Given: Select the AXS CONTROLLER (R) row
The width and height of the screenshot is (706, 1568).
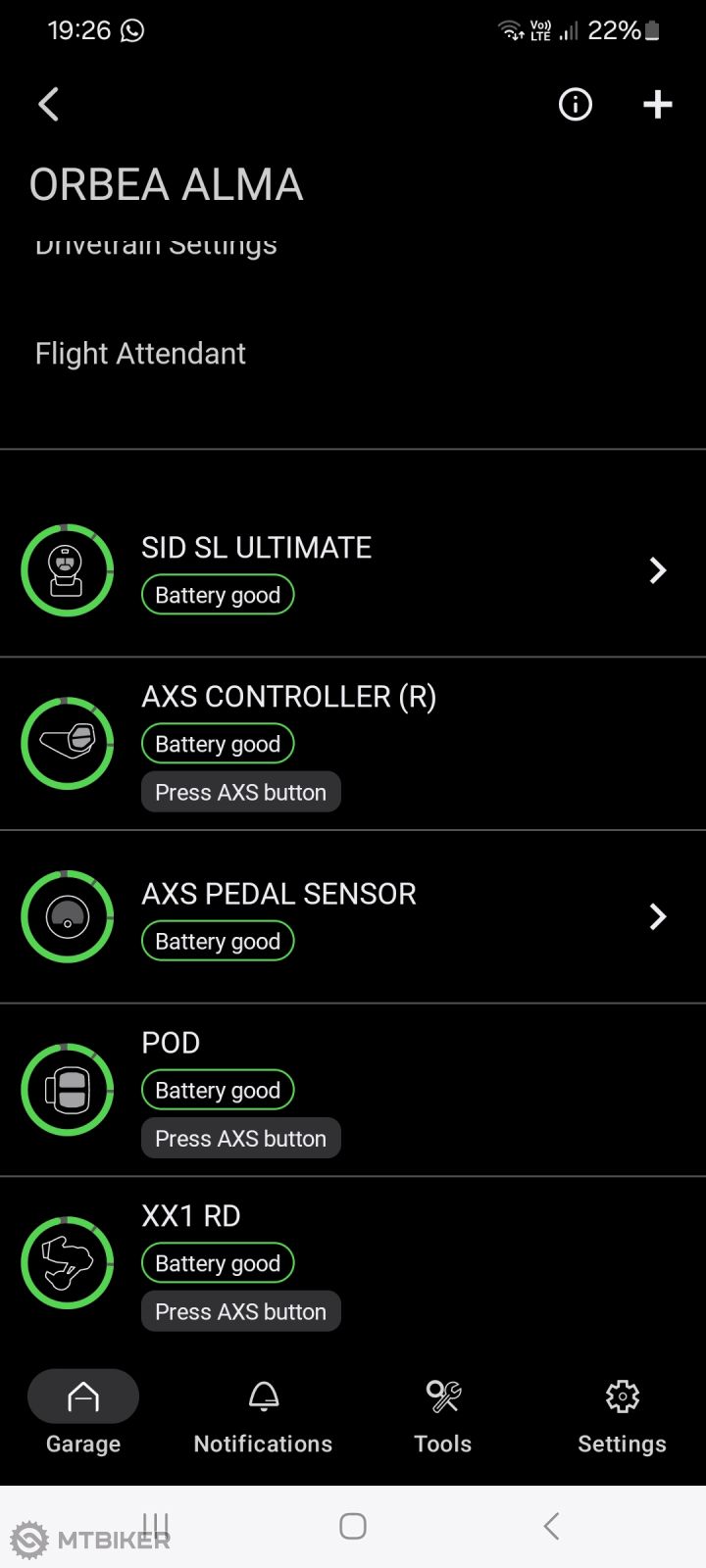Looking at the screenshot, I should [x=353, y=743].
